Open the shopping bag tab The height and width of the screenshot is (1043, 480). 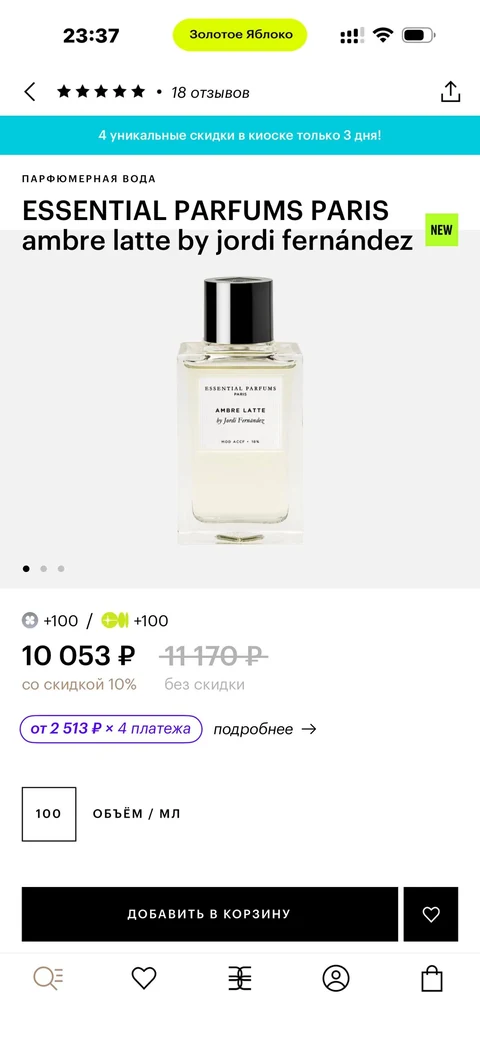pyautogui.click(x=431, y=978)
